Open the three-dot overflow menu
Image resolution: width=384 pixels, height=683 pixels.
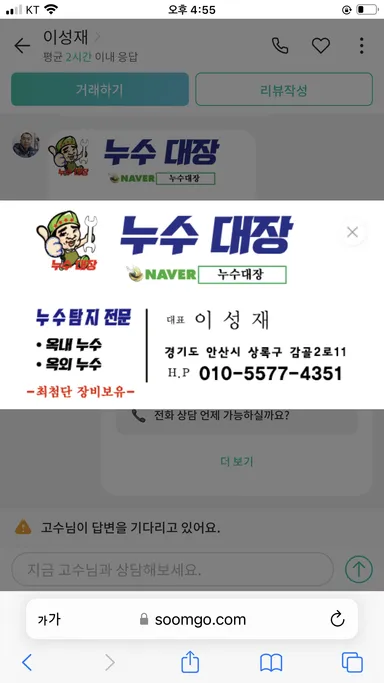361,45
